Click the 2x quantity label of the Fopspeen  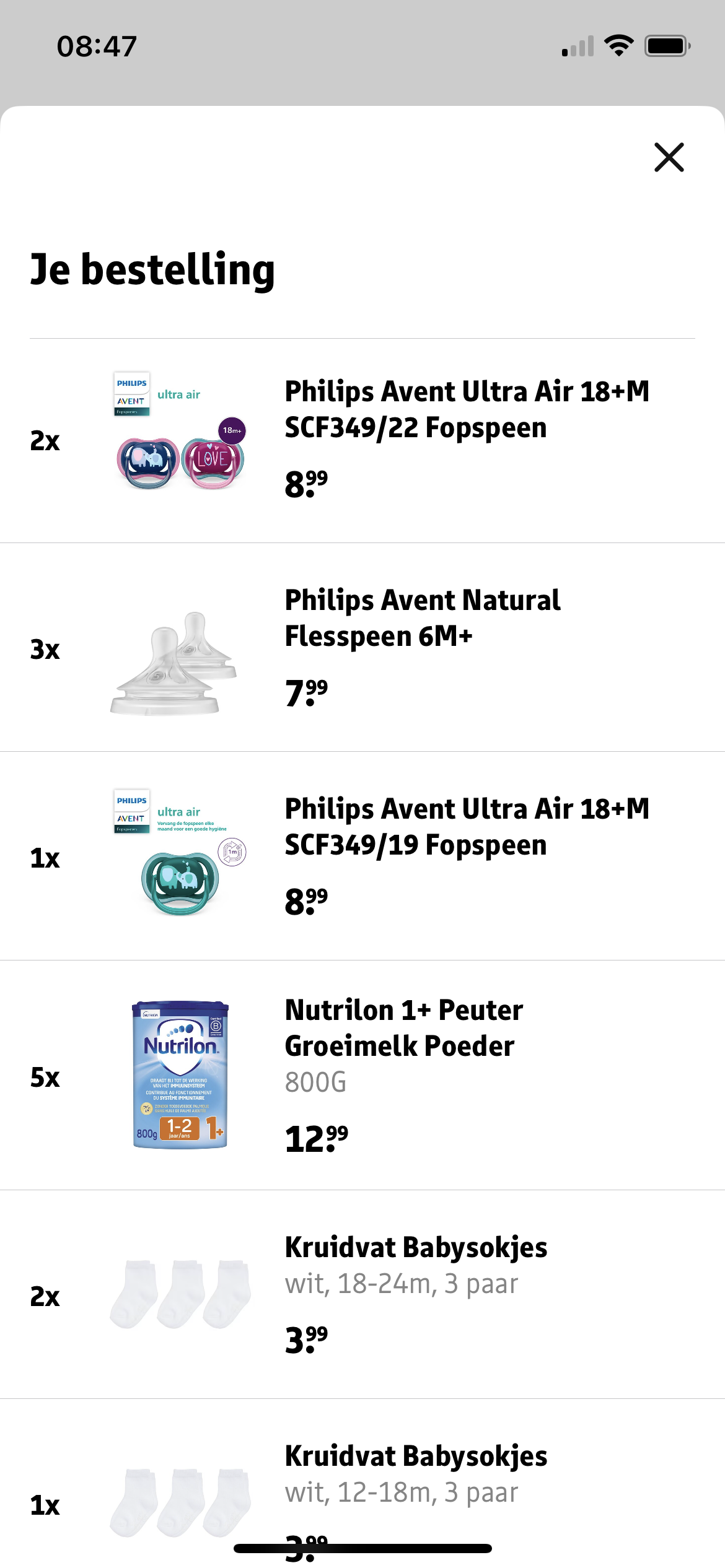(45, 440)
